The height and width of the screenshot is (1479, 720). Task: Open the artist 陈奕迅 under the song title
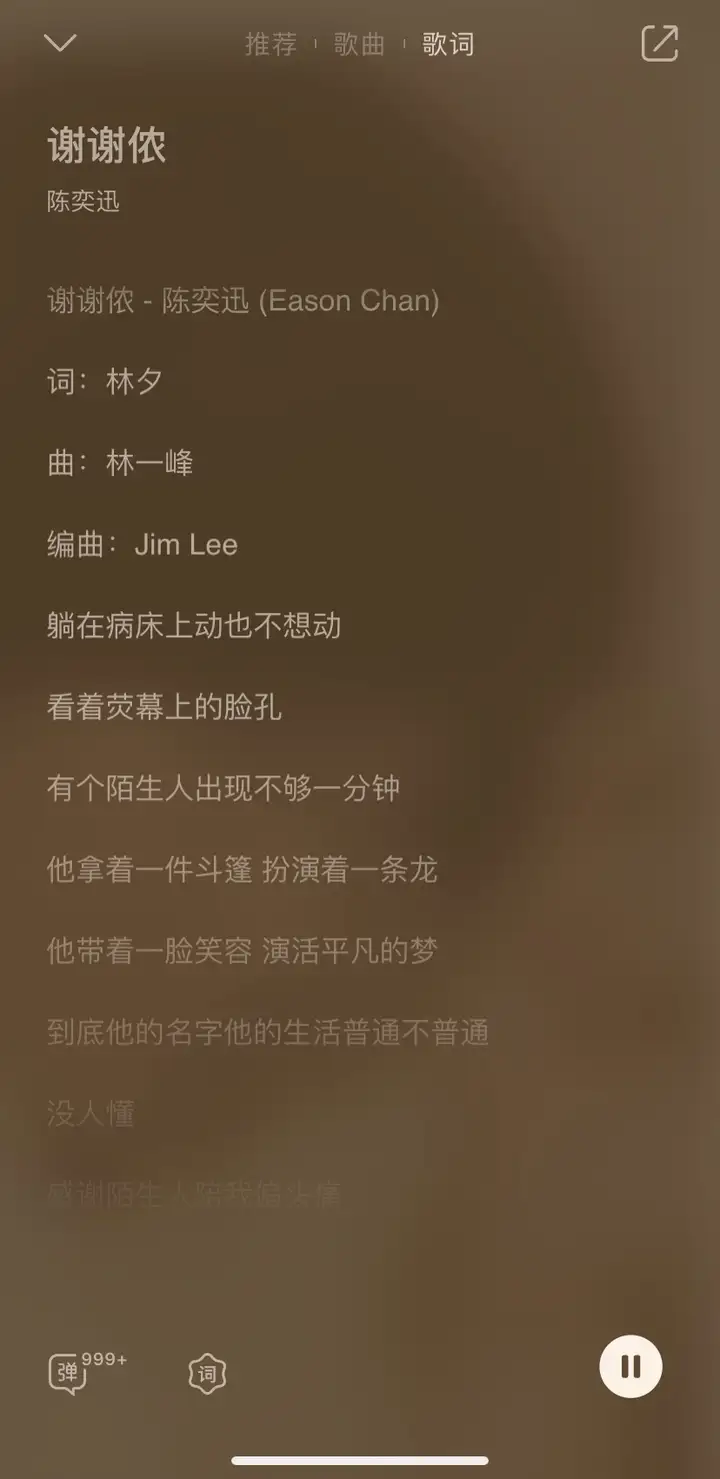(x=83, y=201)
